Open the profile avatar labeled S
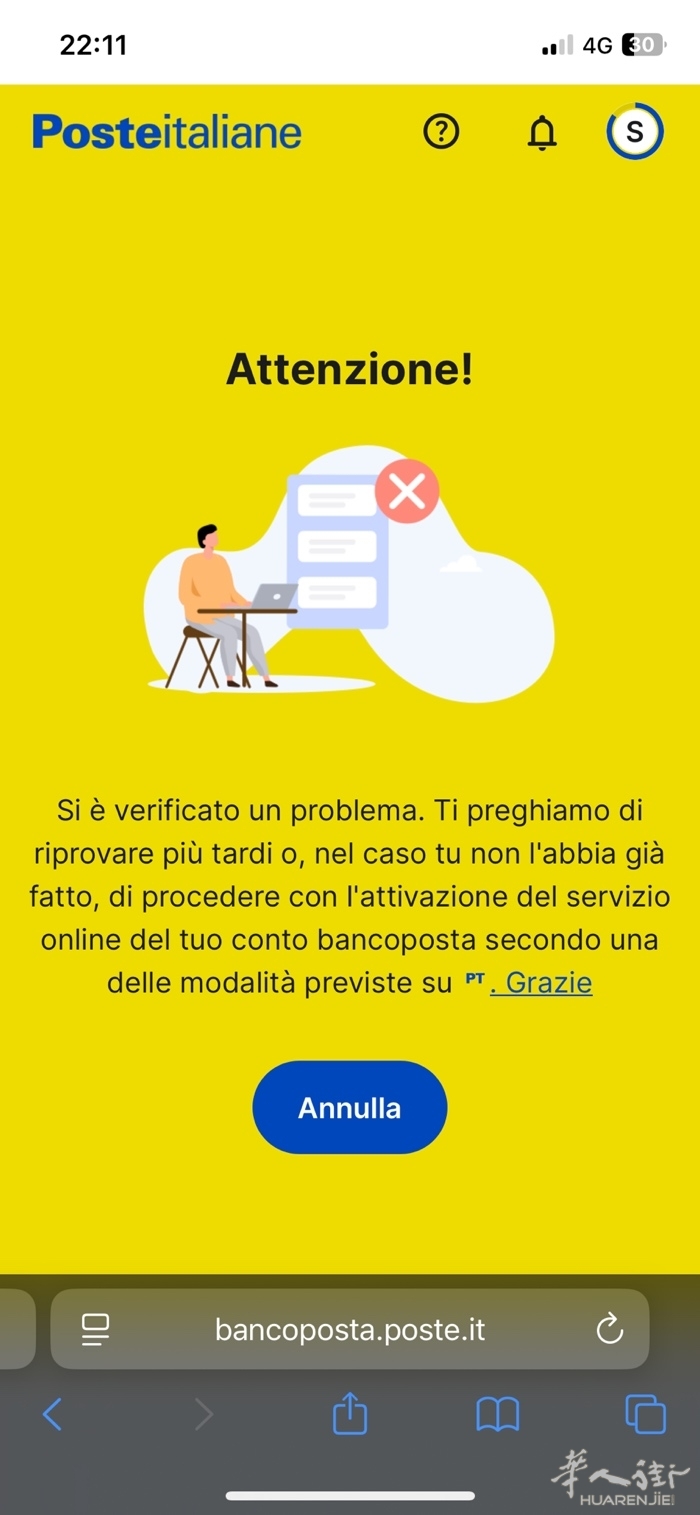The image size is (700, 1515). point(635,131)
